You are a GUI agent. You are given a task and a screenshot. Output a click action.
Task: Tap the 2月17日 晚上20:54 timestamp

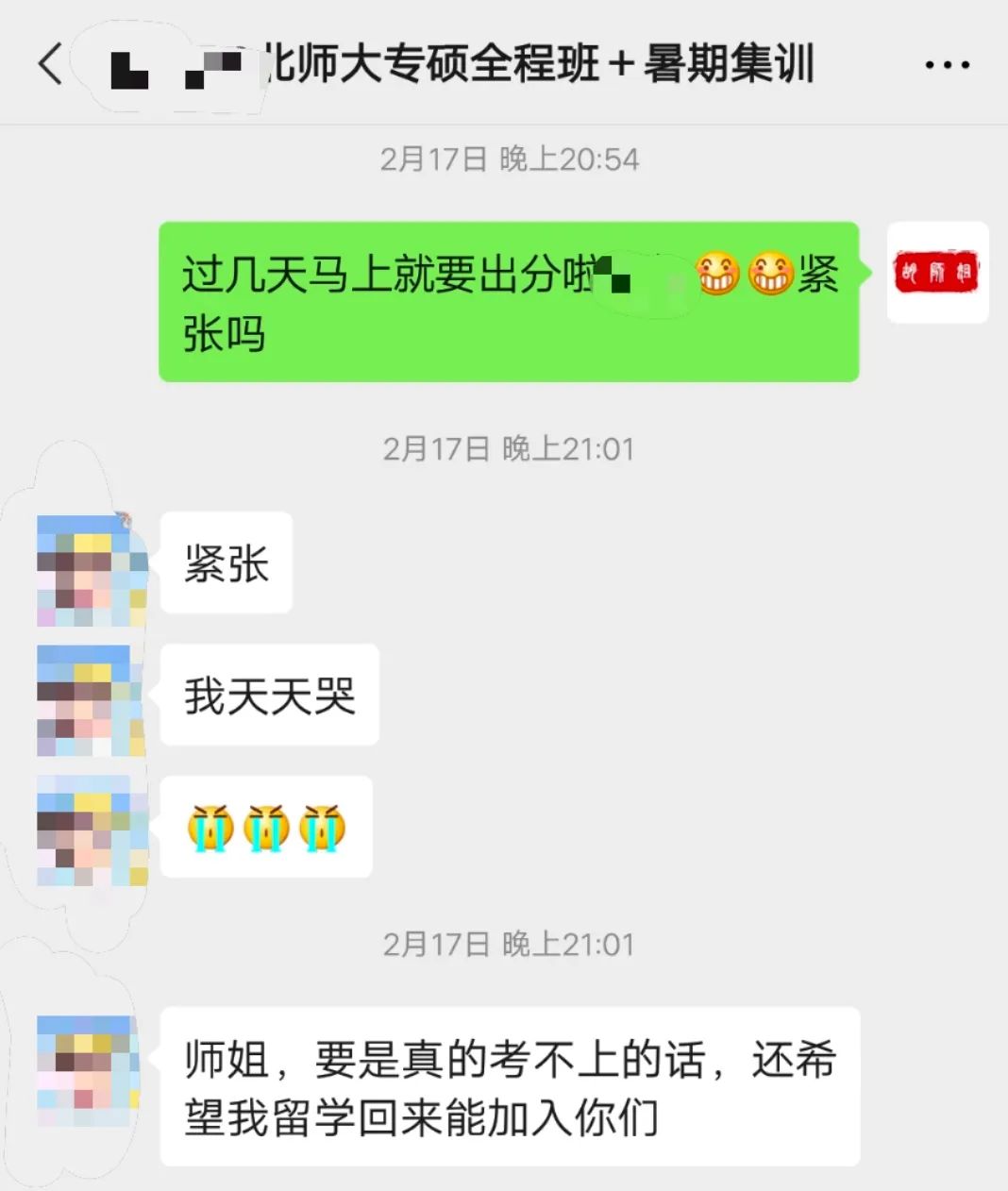click(x=510, y=159)
